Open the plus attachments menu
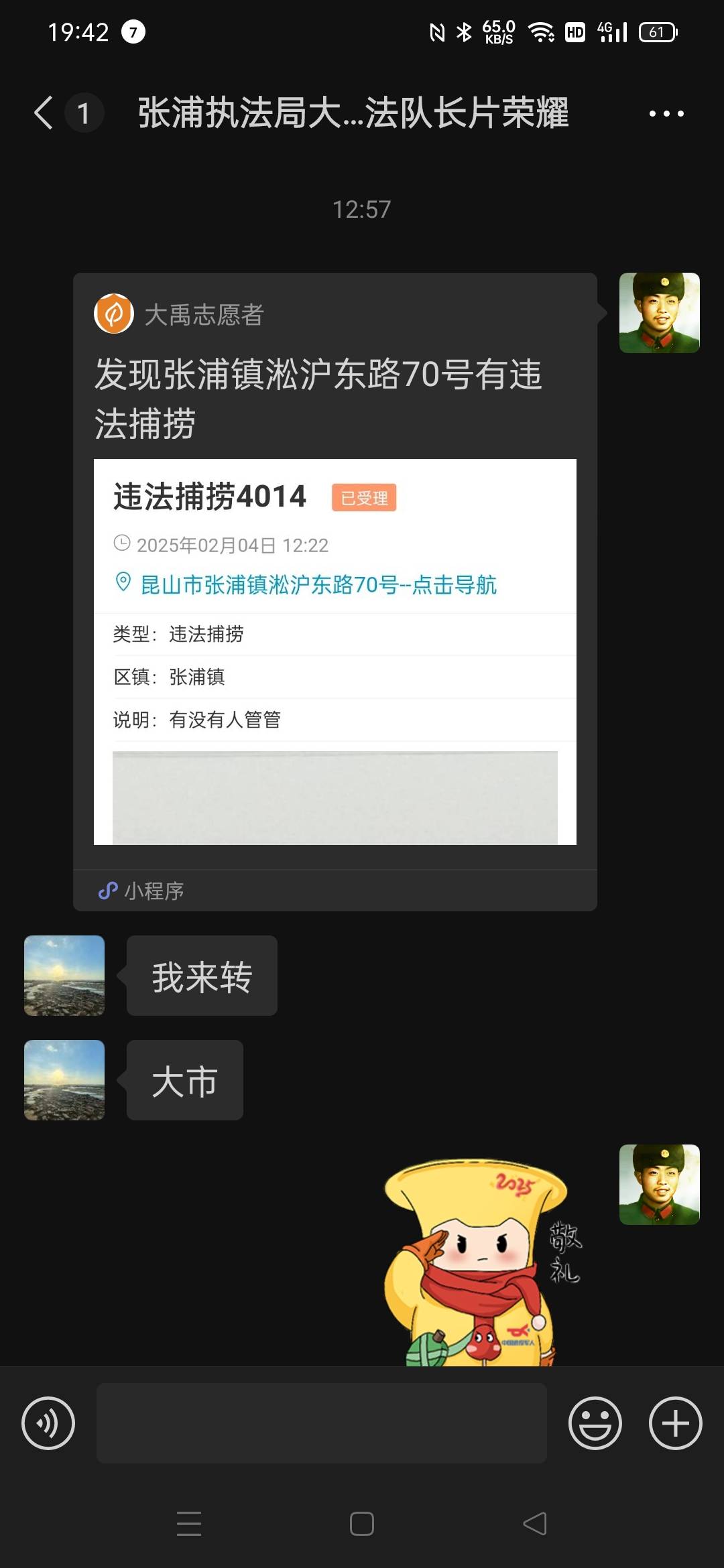 [x=676, y=1423]
